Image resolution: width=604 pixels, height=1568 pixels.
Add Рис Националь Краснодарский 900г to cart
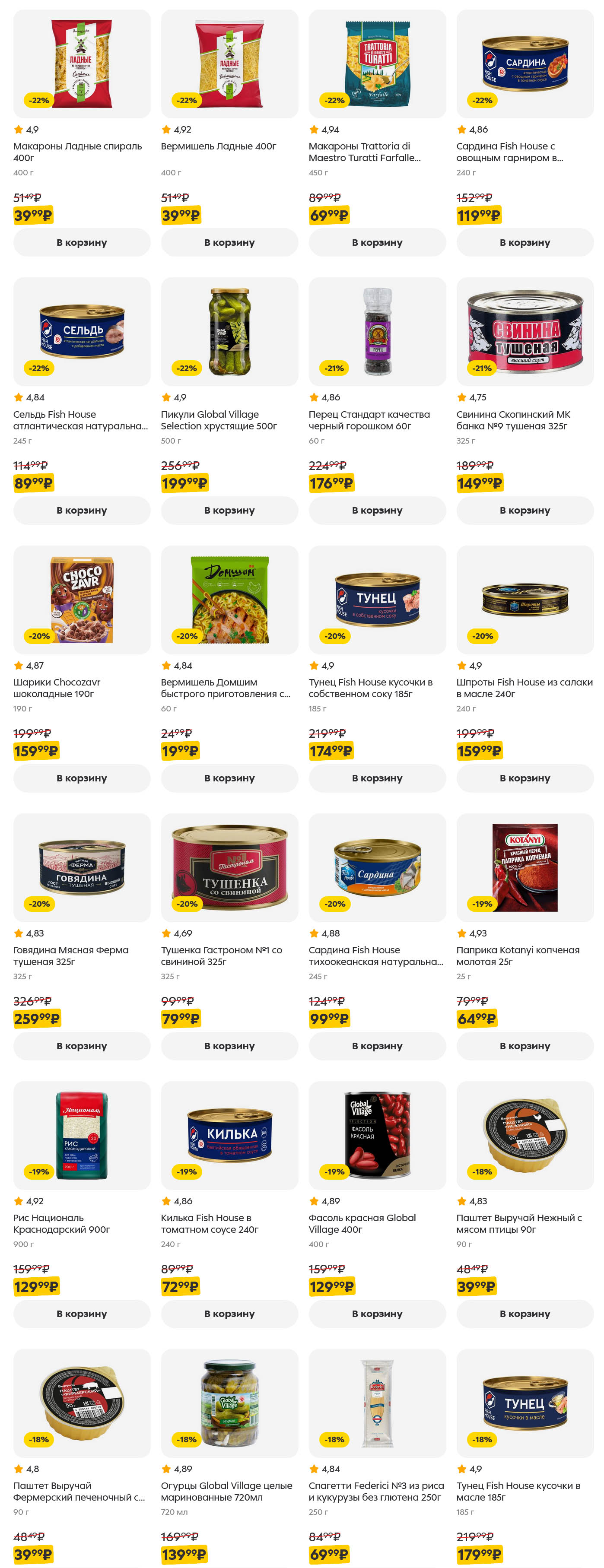tap(82, 1314)
